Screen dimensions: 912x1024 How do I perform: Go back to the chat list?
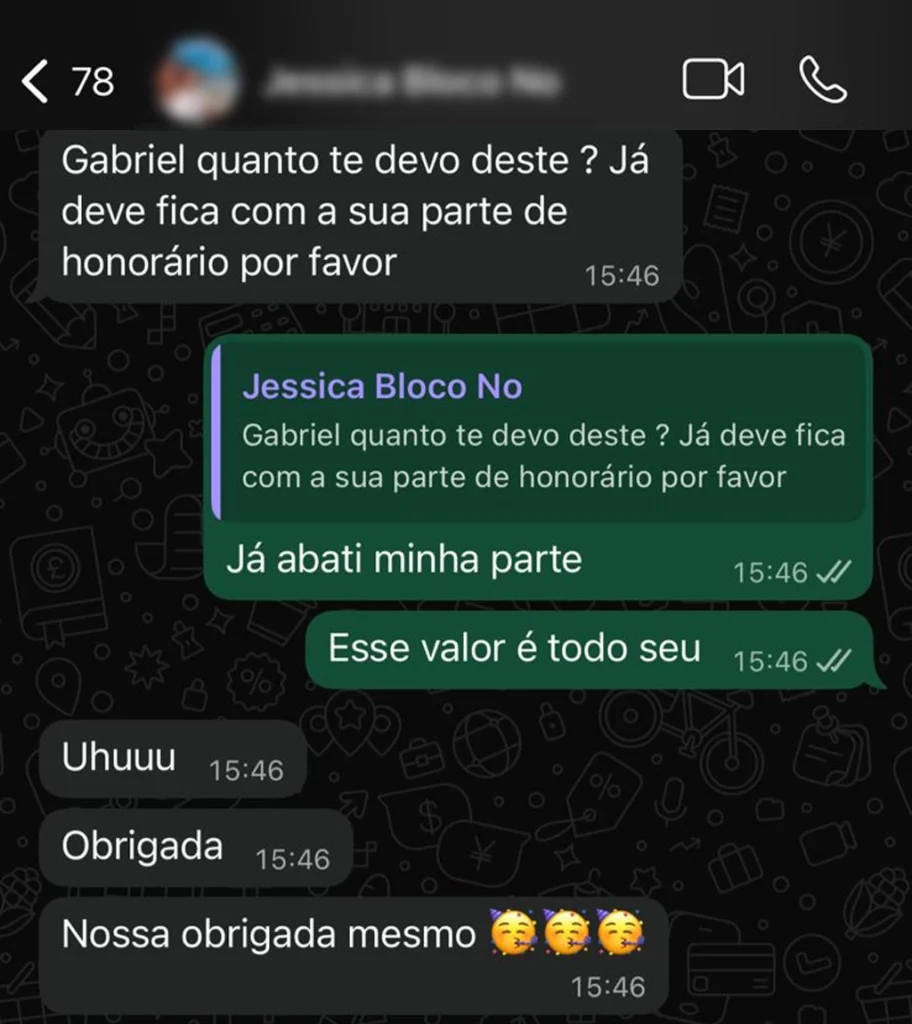coord(36,81)
